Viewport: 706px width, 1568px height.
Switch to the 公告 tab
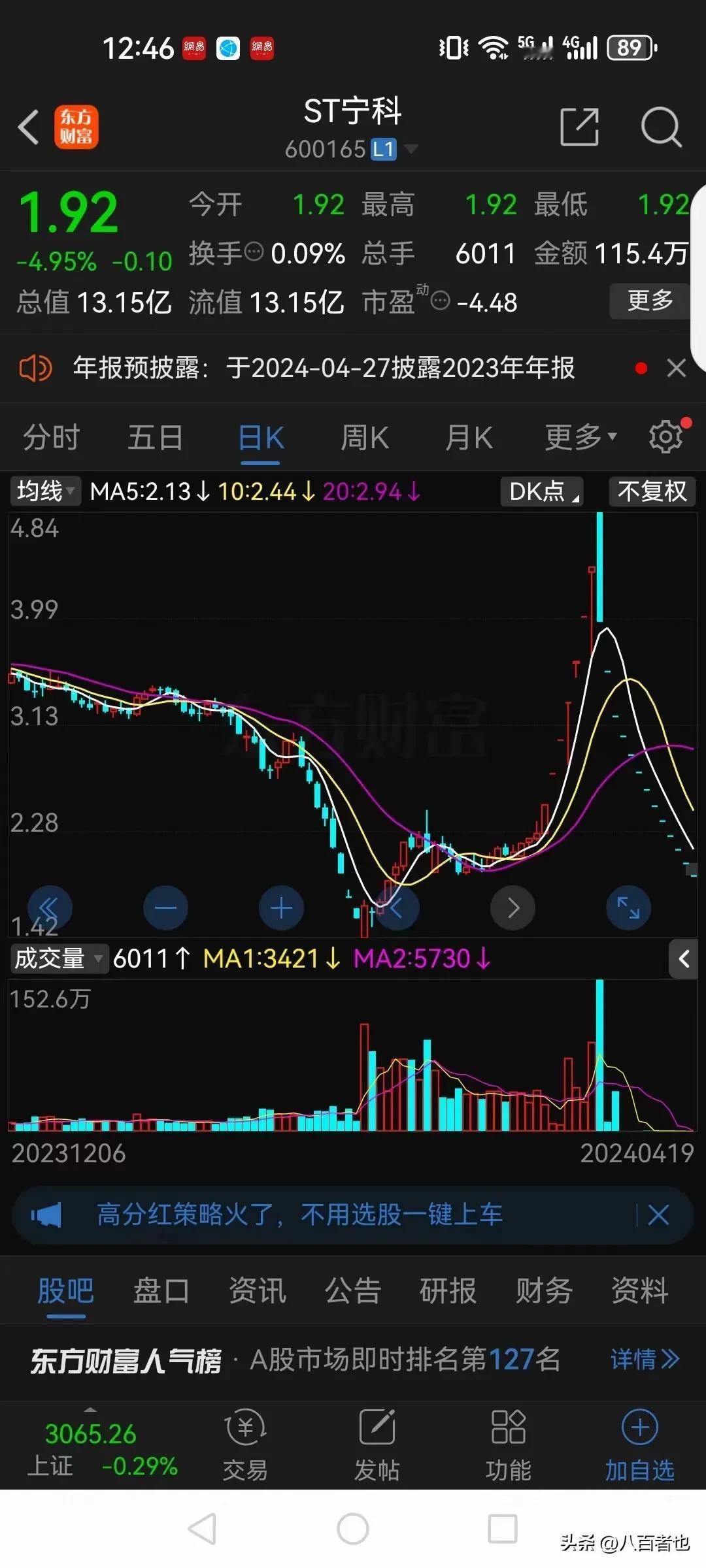[352, 1291]
